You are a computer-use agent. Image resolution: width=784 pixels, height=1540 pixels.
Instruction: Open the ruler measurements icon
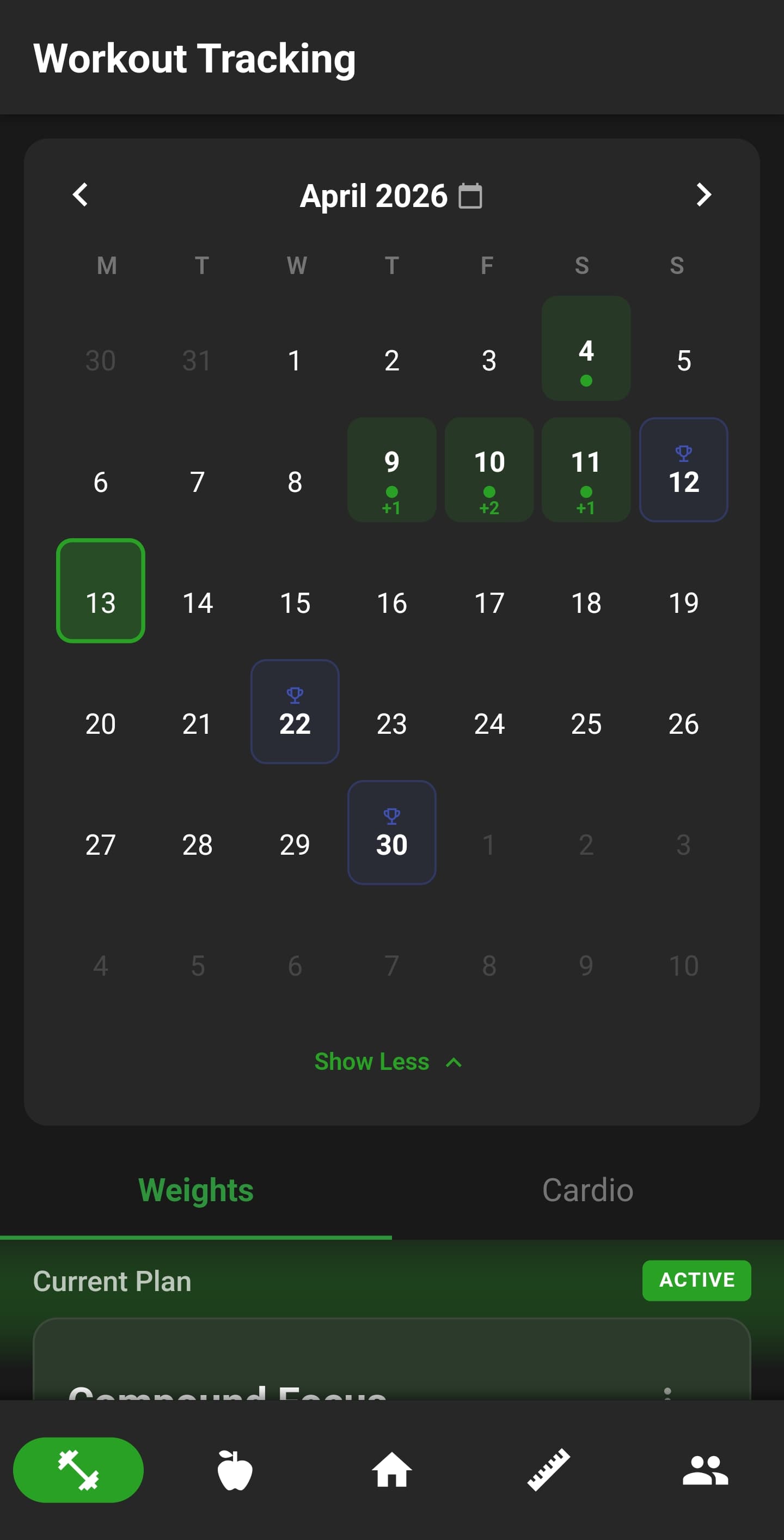click(x=549, y=1470)
